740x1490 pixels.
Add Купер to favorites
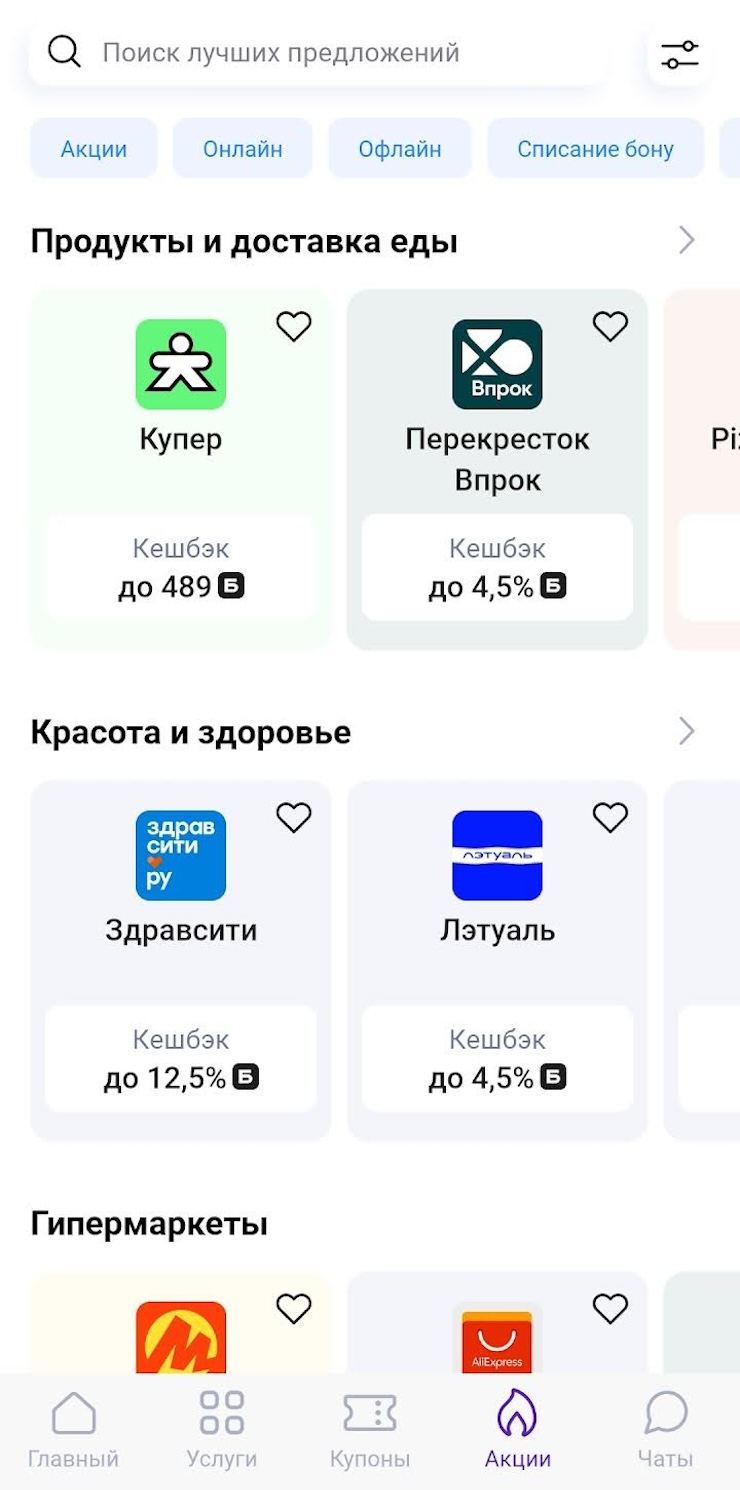pyautogui.click(x=294, y=326)
